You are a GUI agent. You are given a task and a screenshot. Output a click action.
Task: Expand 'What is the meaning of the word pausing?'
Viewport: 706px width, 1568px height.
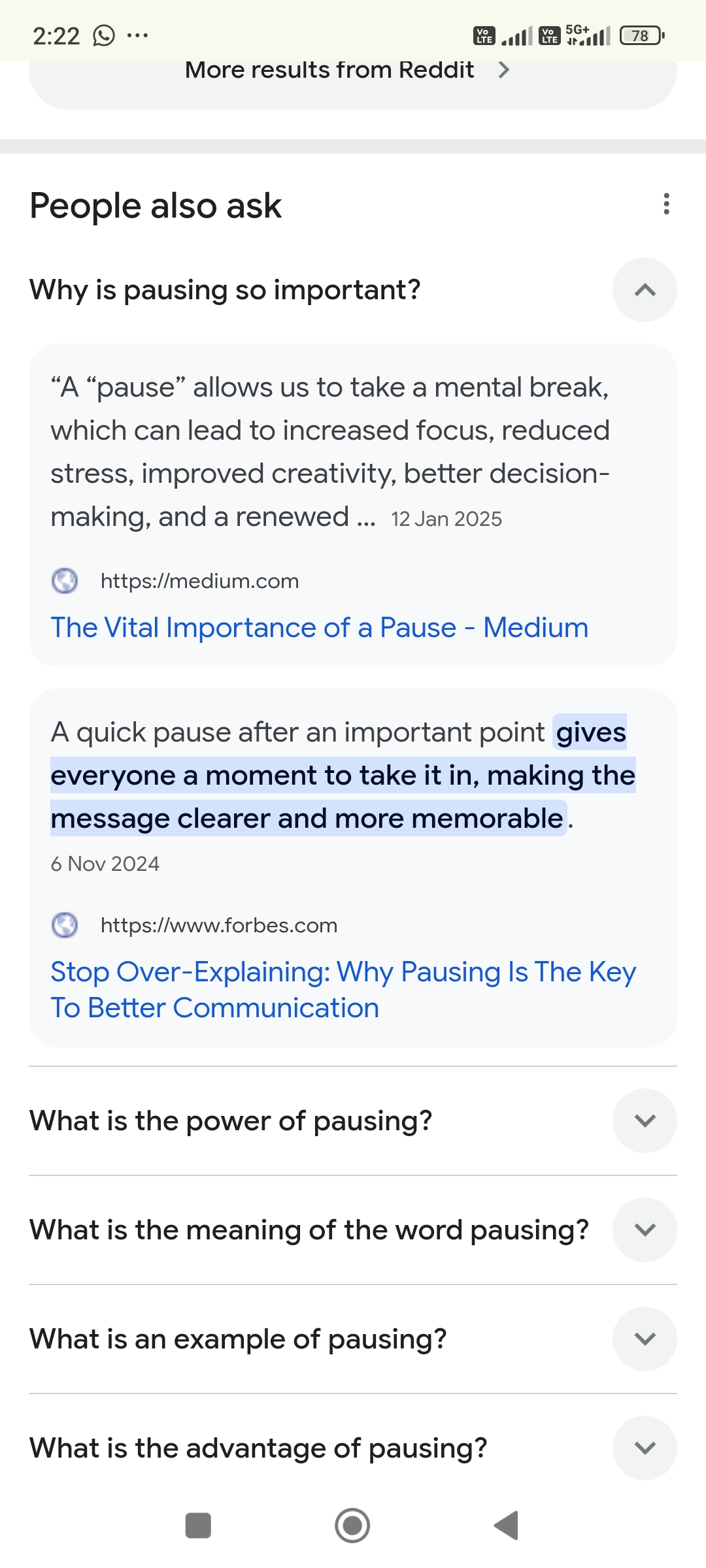pyautogui.click(x=353, y=1230)
